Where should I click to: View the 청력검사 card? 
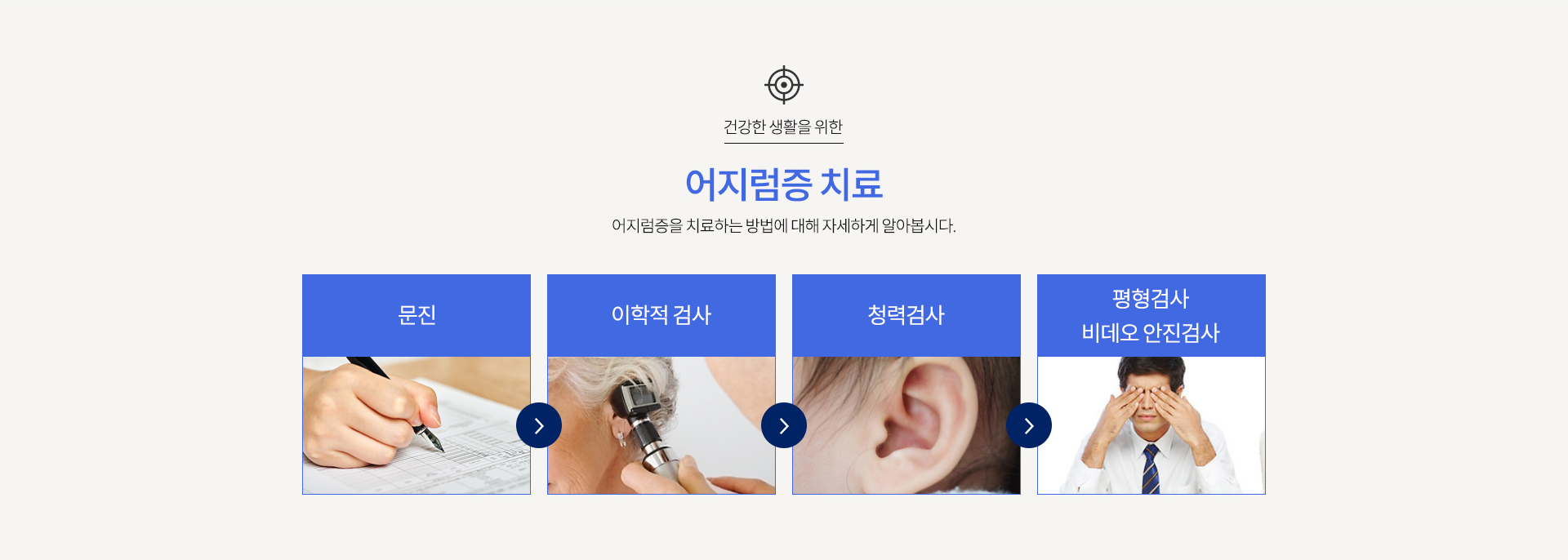(x=906, y=384)
